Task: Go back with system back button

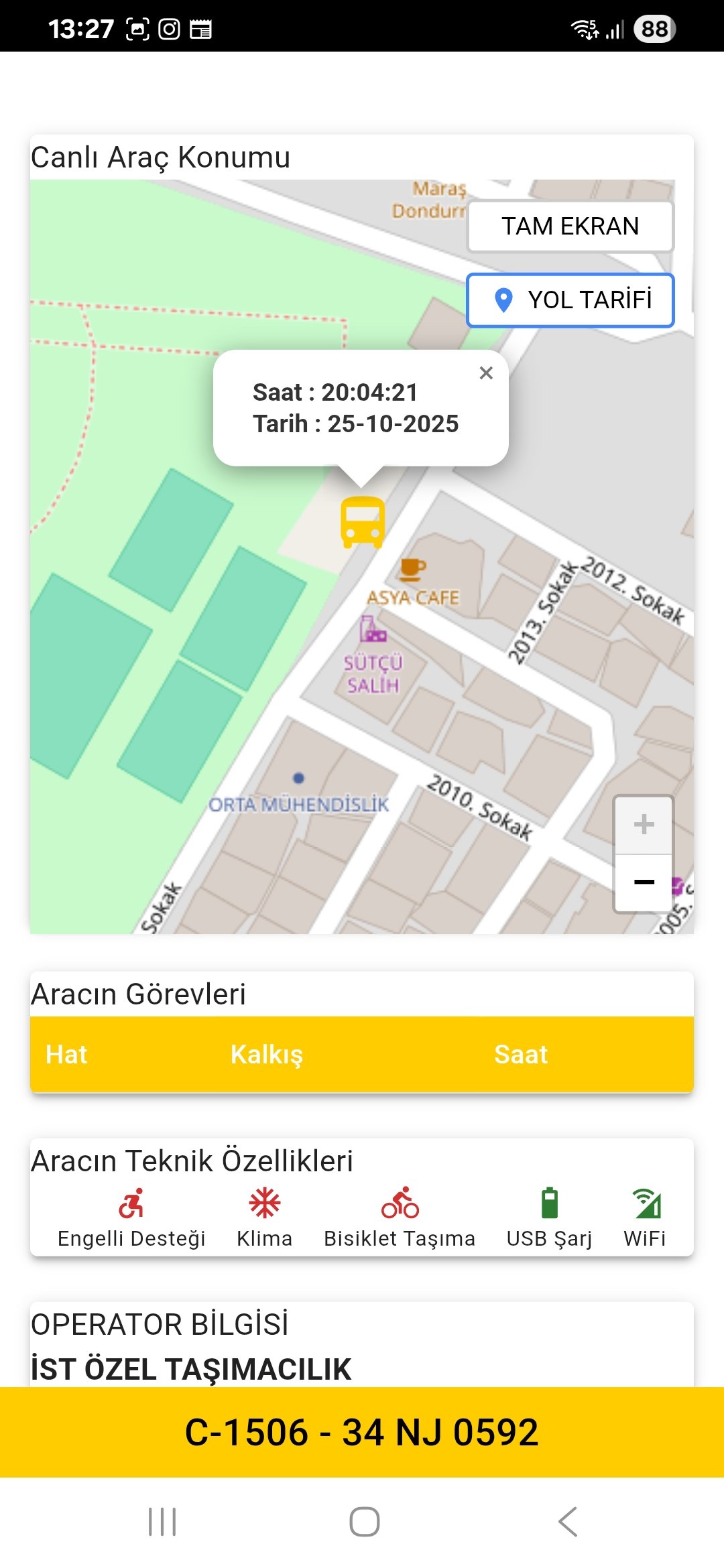Action: coord(567,1521)
